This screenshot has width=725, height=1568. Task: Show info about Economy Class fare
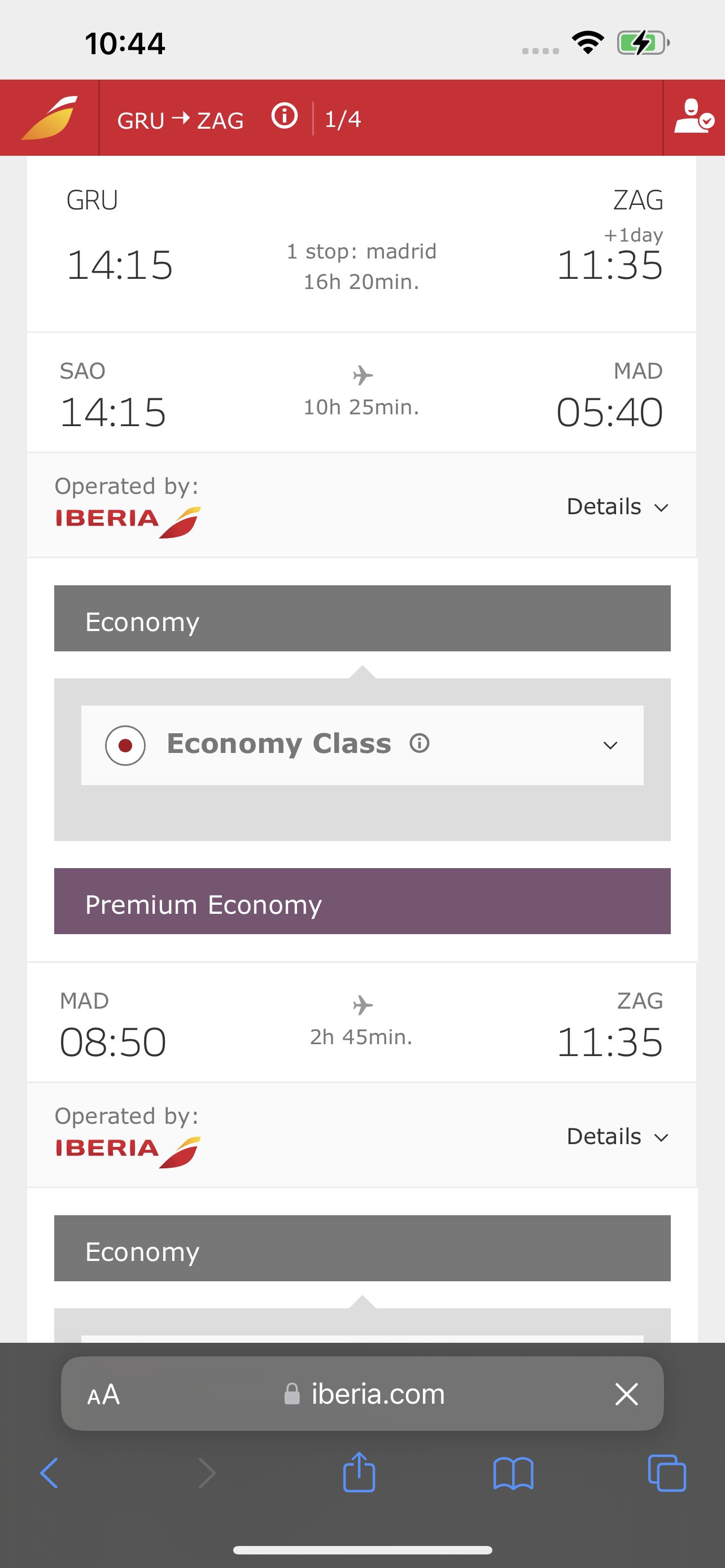click(420, 743)
